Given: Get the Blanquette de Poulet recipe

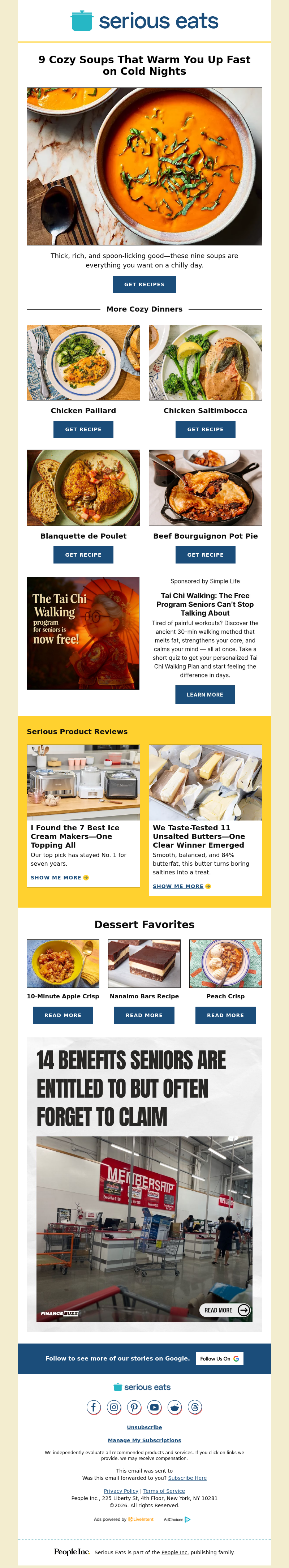Looking at the screenshot, I should tap(83, 554).
